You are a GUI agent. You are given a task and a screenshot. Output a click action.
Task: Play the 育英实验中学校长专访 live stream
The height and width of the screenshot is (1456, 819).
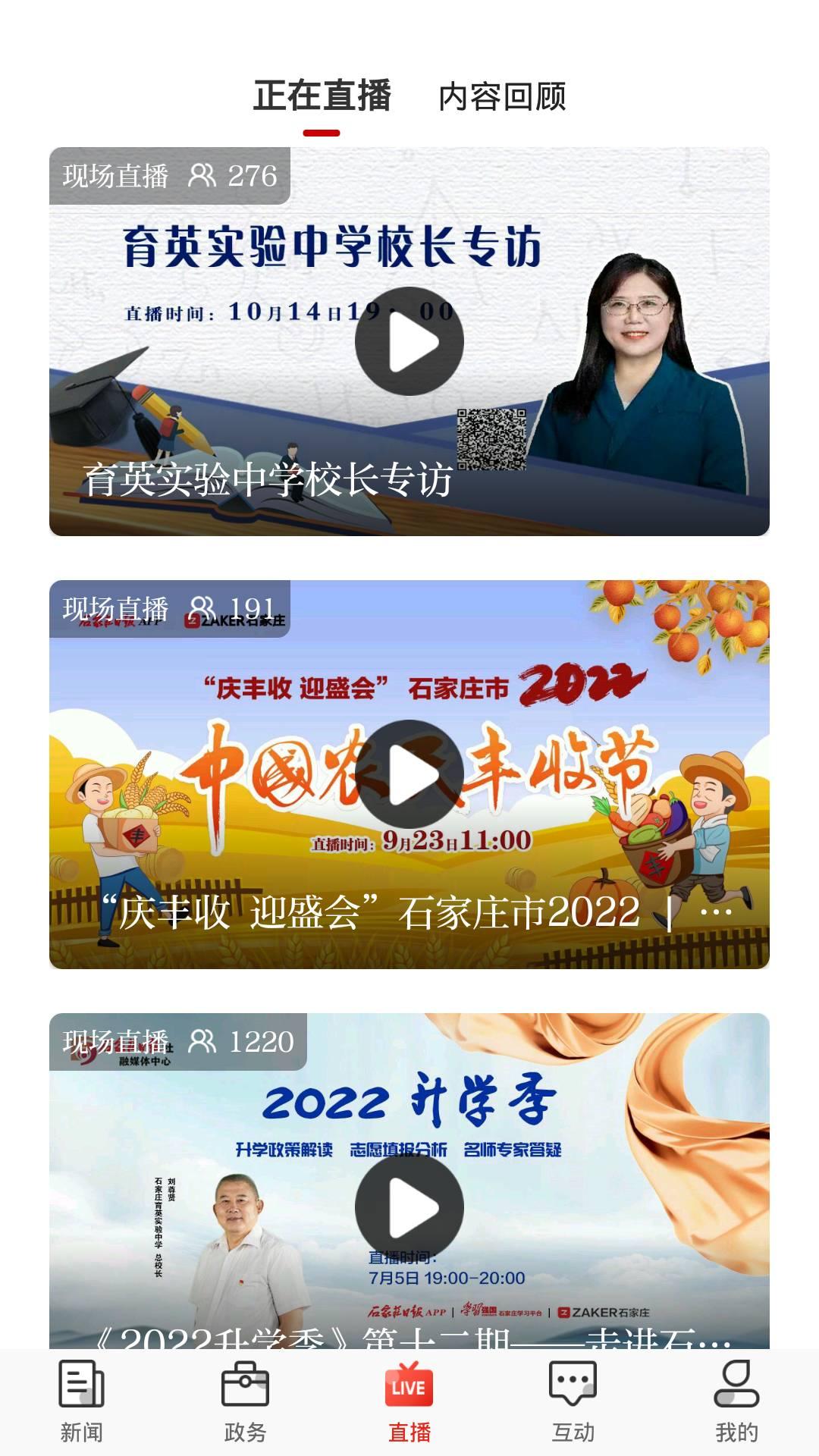[x=409, y=341]
